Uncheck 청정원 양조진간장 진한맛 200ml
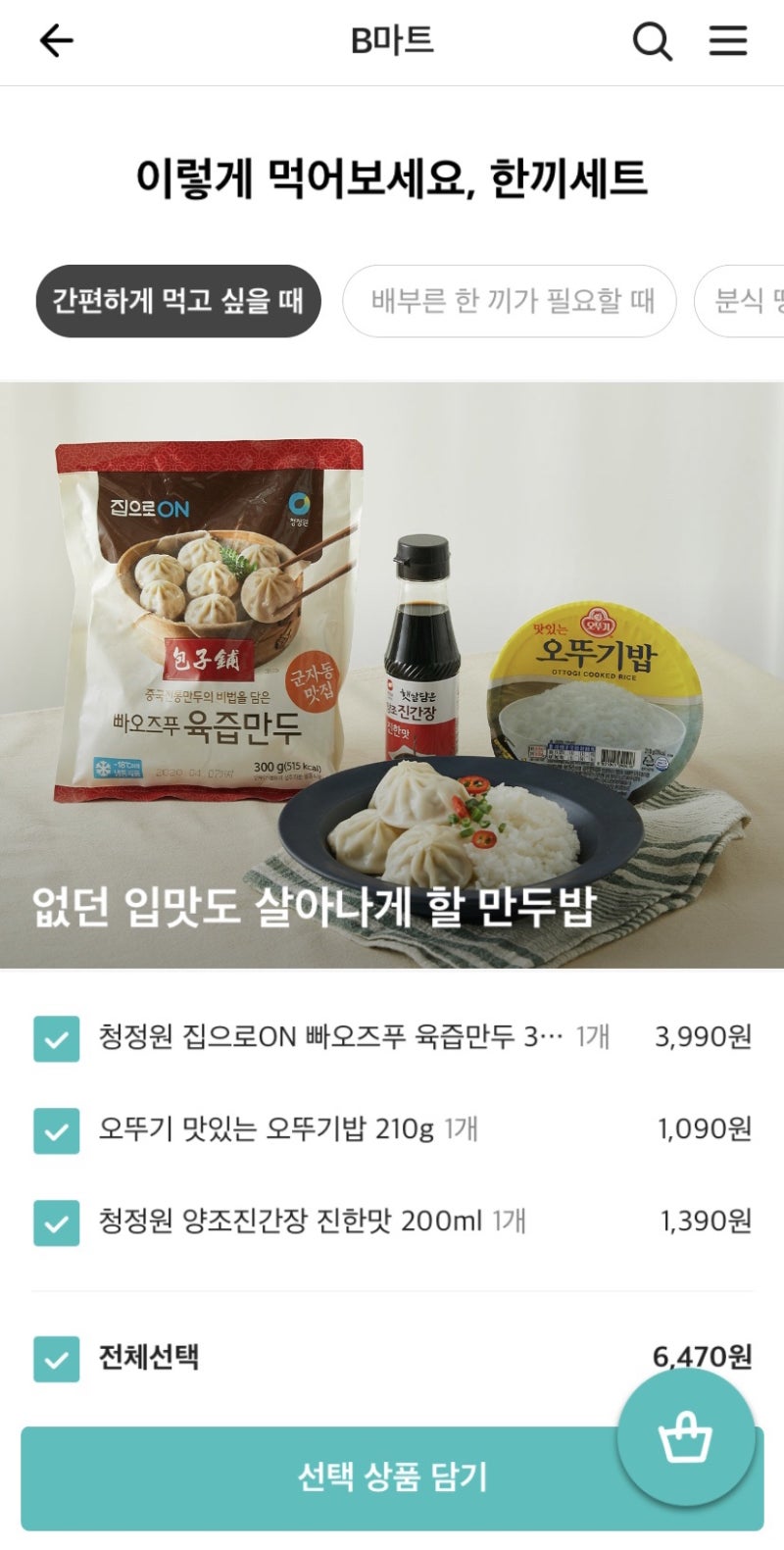Viewport: 784px width, 1550px height. point(57,1223)
